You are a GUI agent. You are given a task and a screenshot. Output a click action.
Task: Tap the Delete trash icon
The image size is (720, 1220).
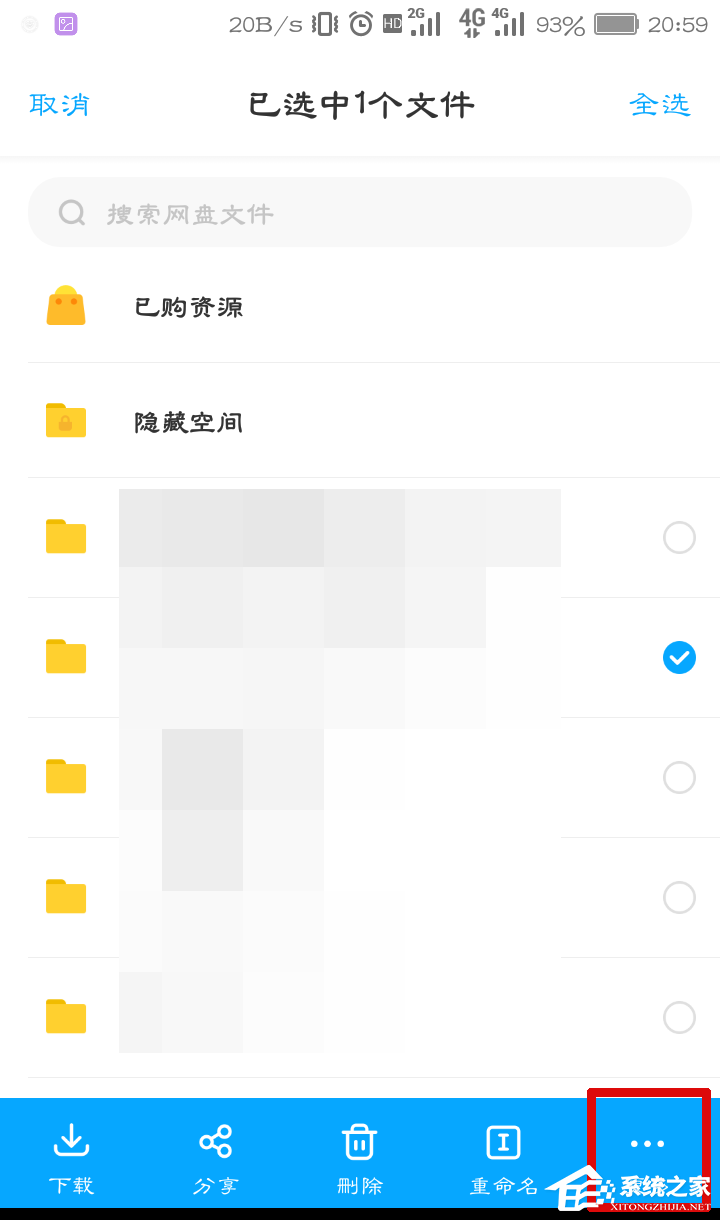point(359,1140)
